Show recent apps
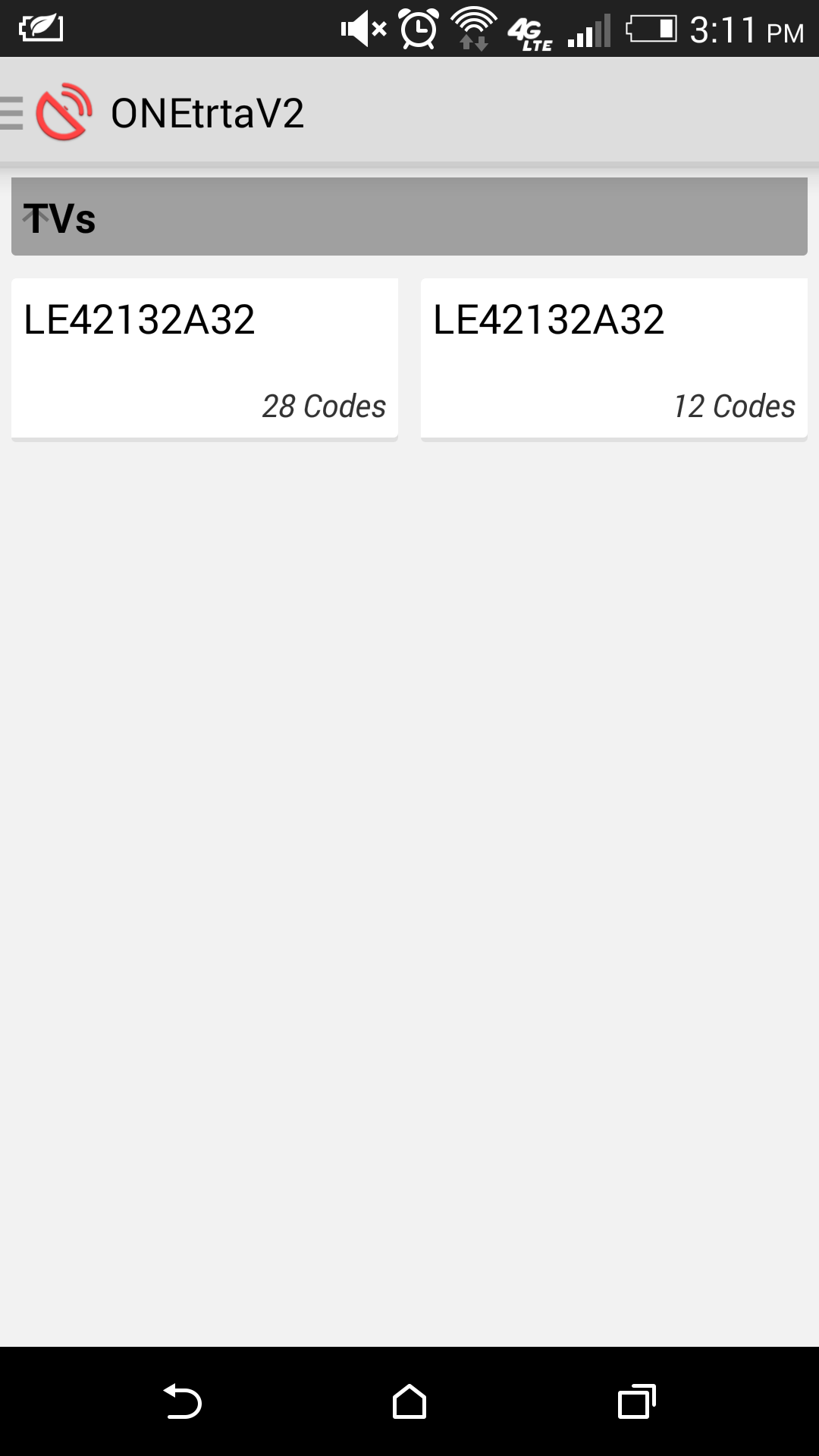The height and width of the screenshot is (1456, 819). (637, 1401)
